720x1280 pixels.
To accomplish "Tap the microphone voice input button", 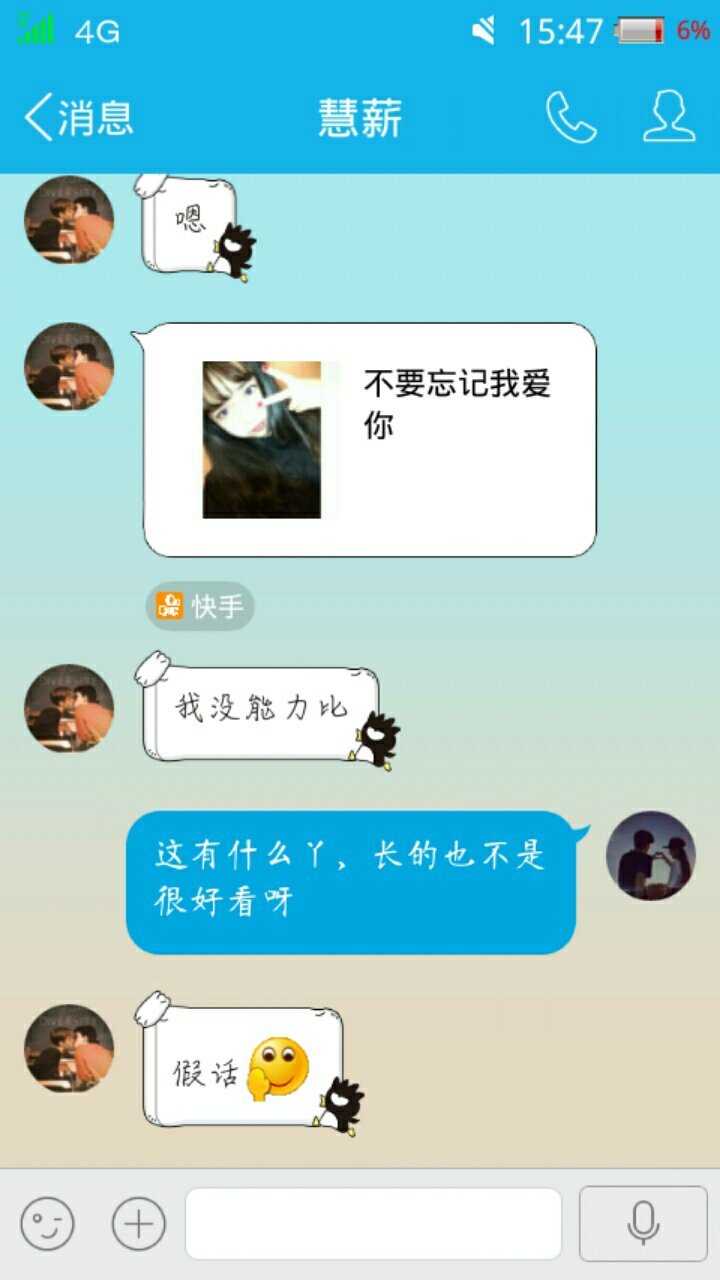I will pyautogui.click(x=643, y=1222).
